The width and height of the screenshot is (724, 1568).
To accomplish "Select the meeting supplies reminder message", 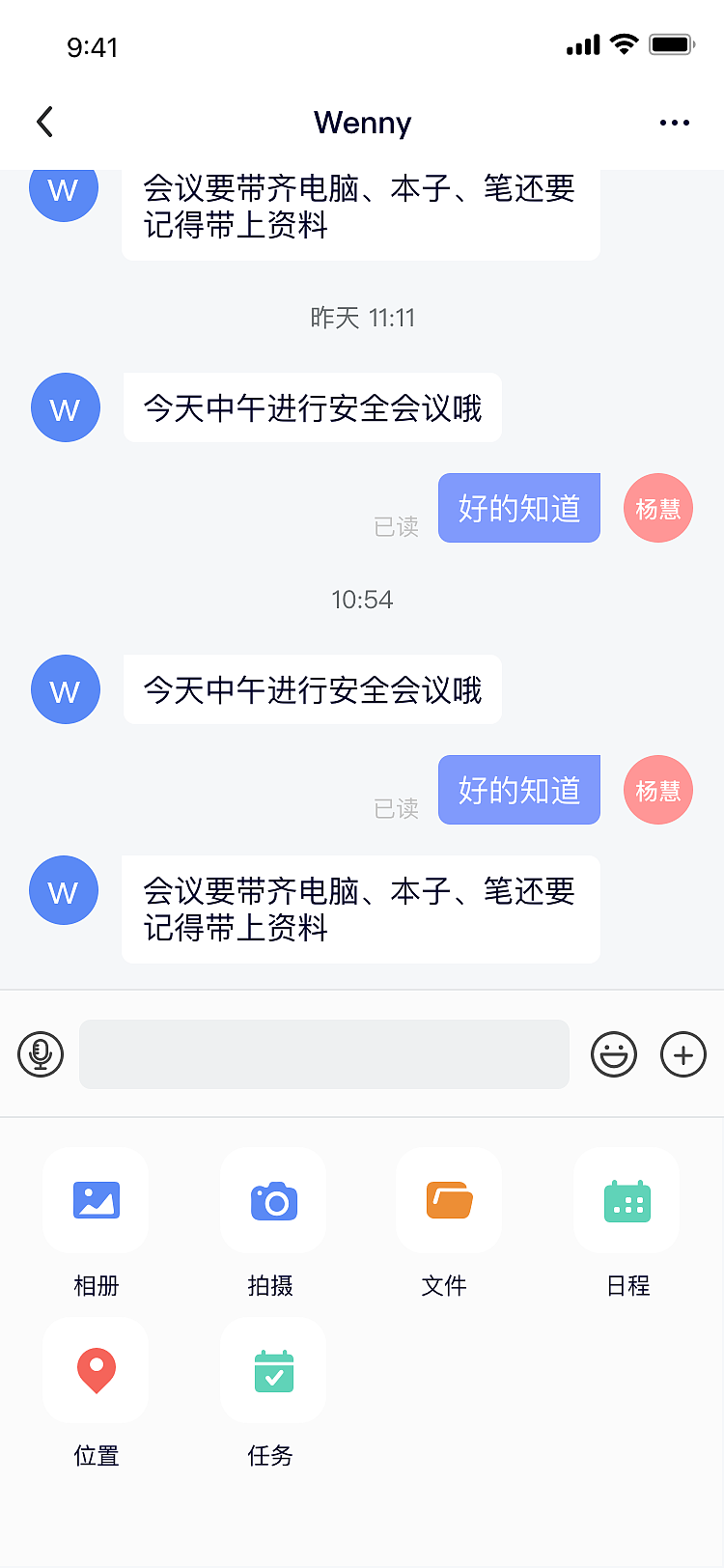I will point(360,909).
